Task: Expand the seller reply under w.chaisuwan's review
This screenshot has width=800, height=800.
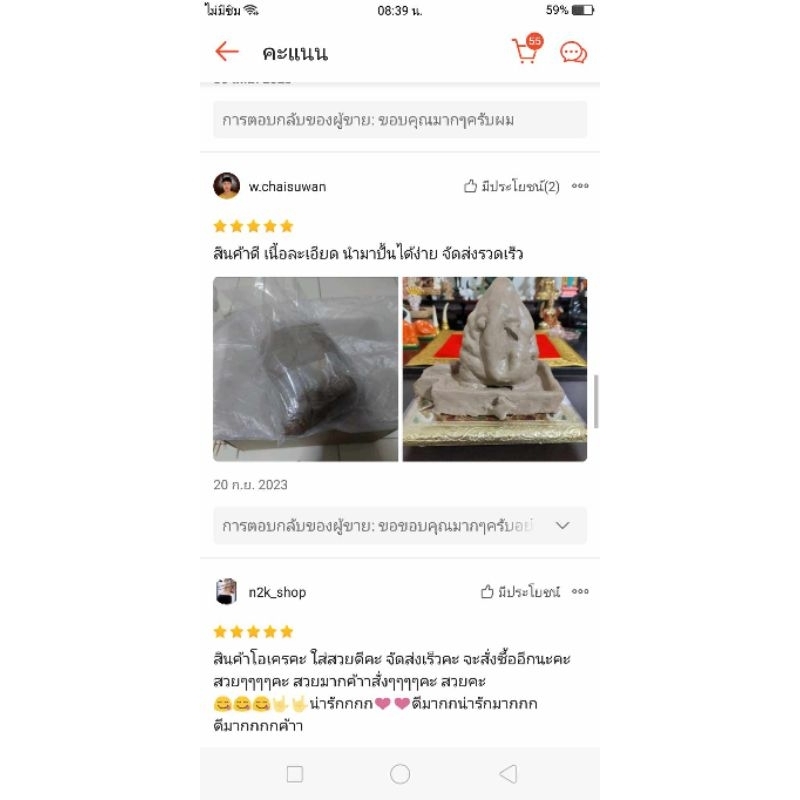Action: 562,525
